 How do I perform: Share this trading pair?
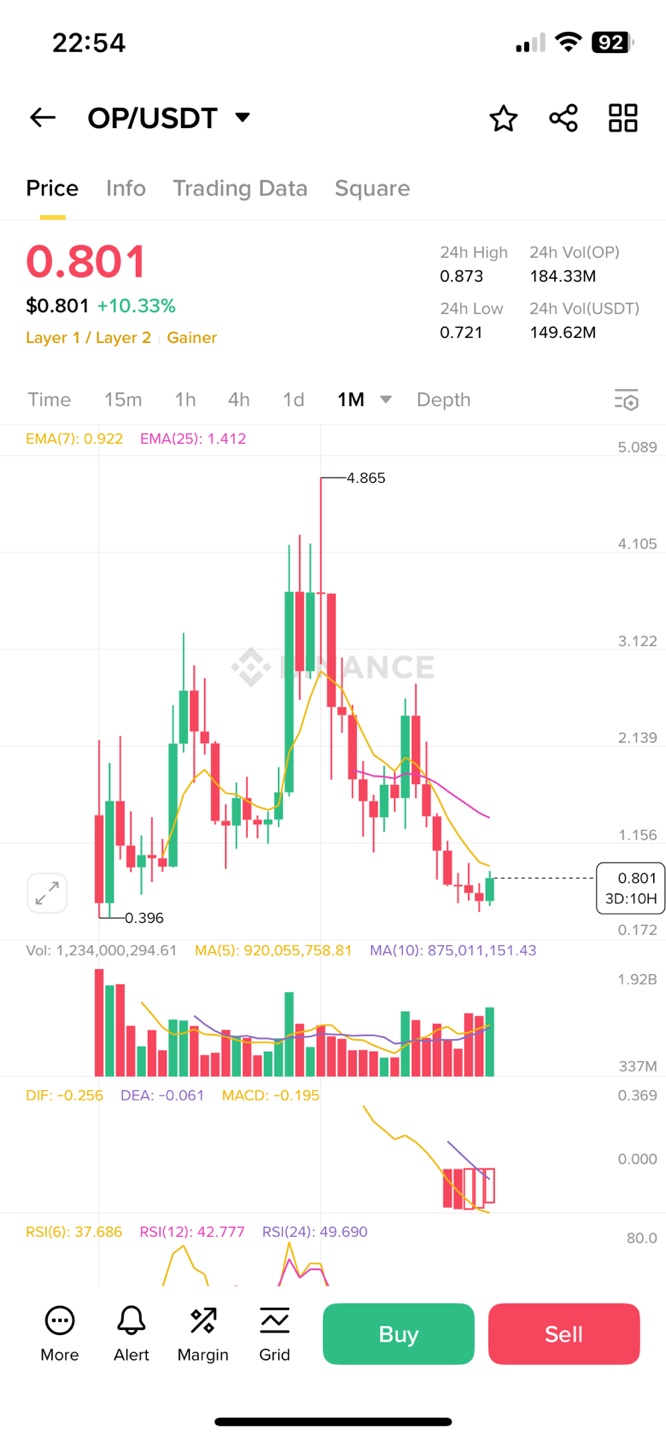pyautogui.click(x=563, y=118)
